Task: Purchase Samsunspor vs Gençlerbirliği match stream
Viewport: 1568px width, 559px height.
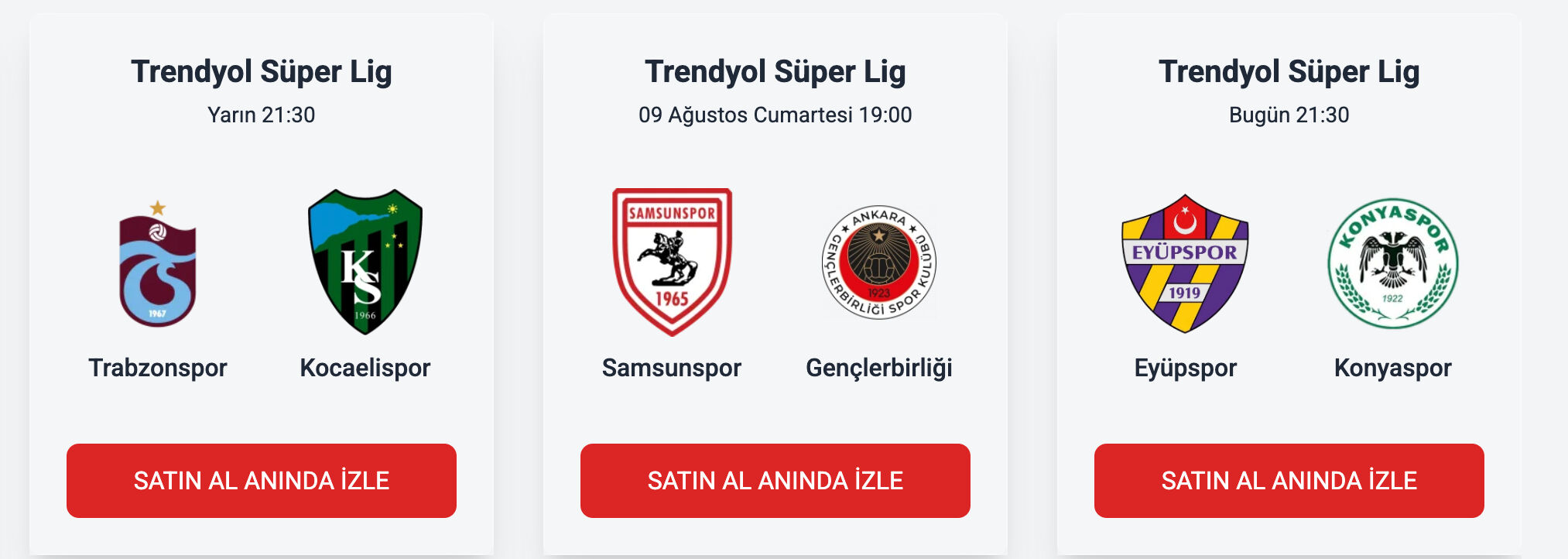Action: tap(775, 480)
